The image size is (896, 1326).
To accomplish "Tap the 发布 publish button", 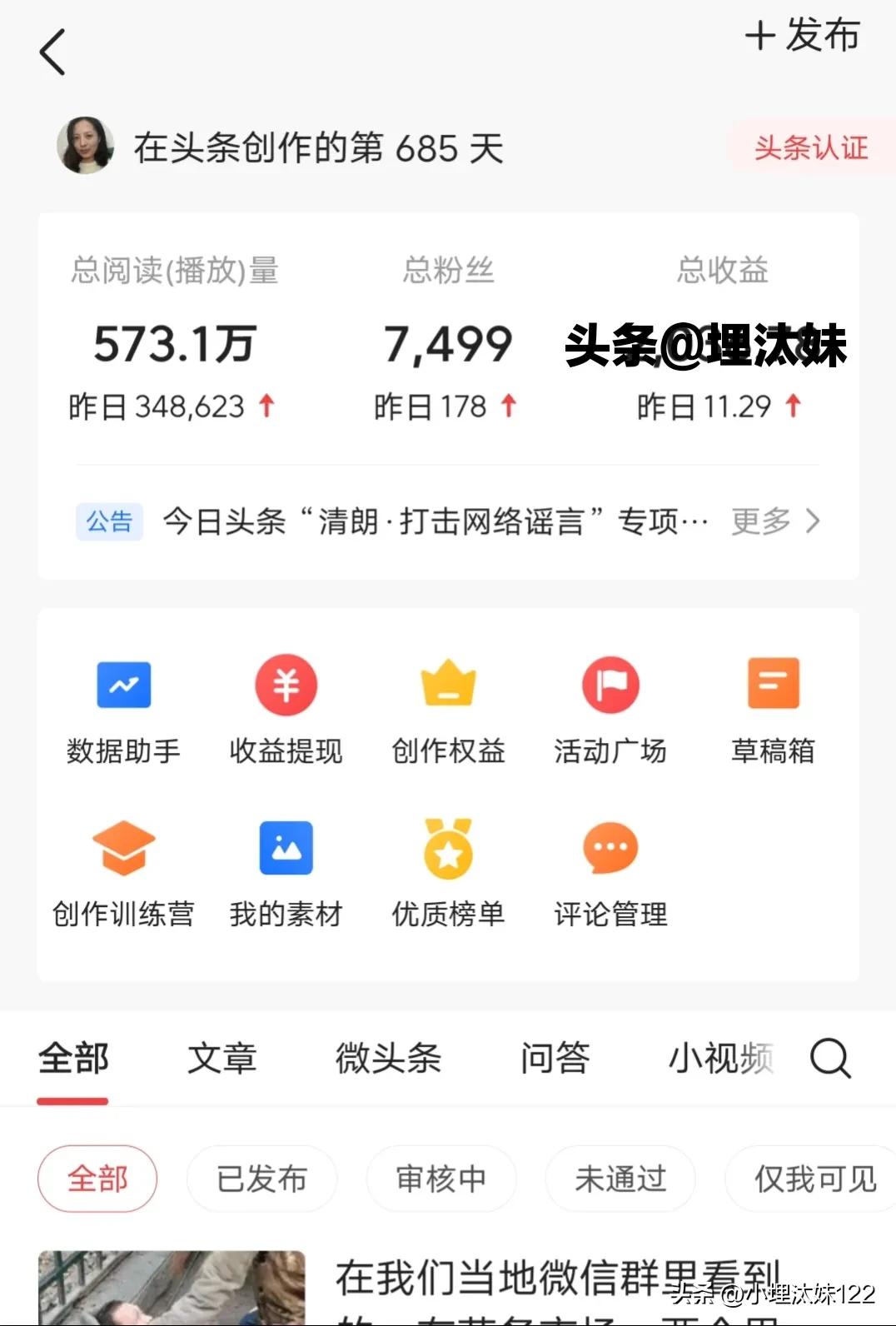I will (x=802, y=37).
